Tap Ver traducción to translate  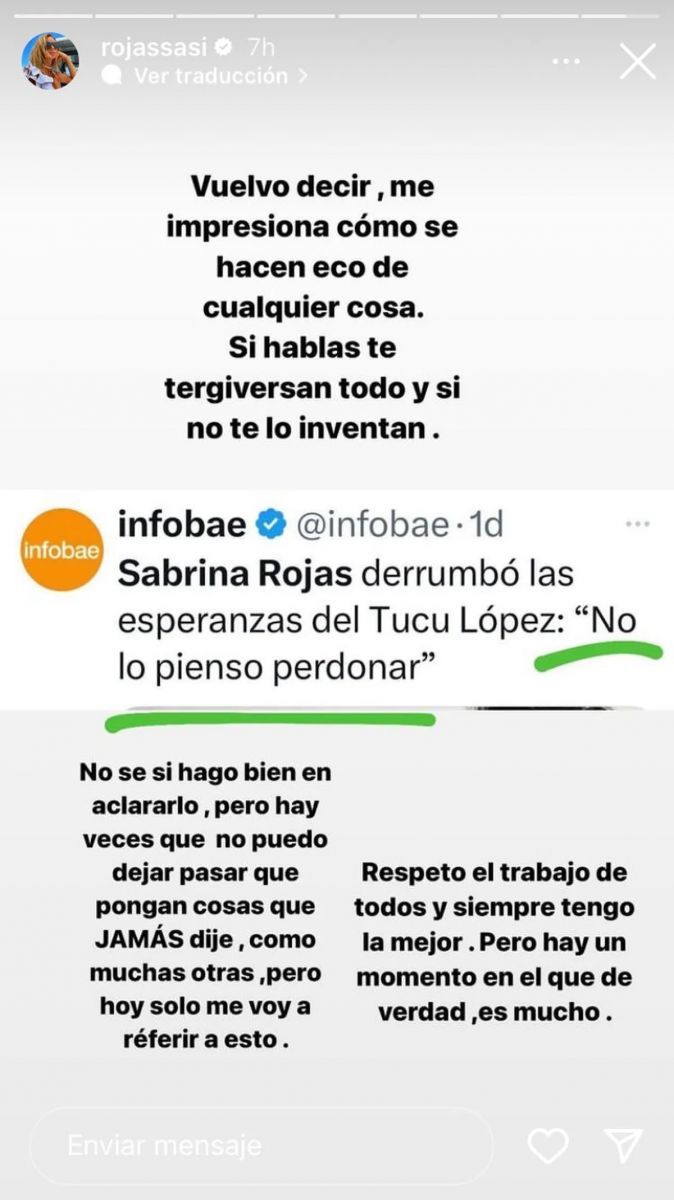(x=210, y=75)
